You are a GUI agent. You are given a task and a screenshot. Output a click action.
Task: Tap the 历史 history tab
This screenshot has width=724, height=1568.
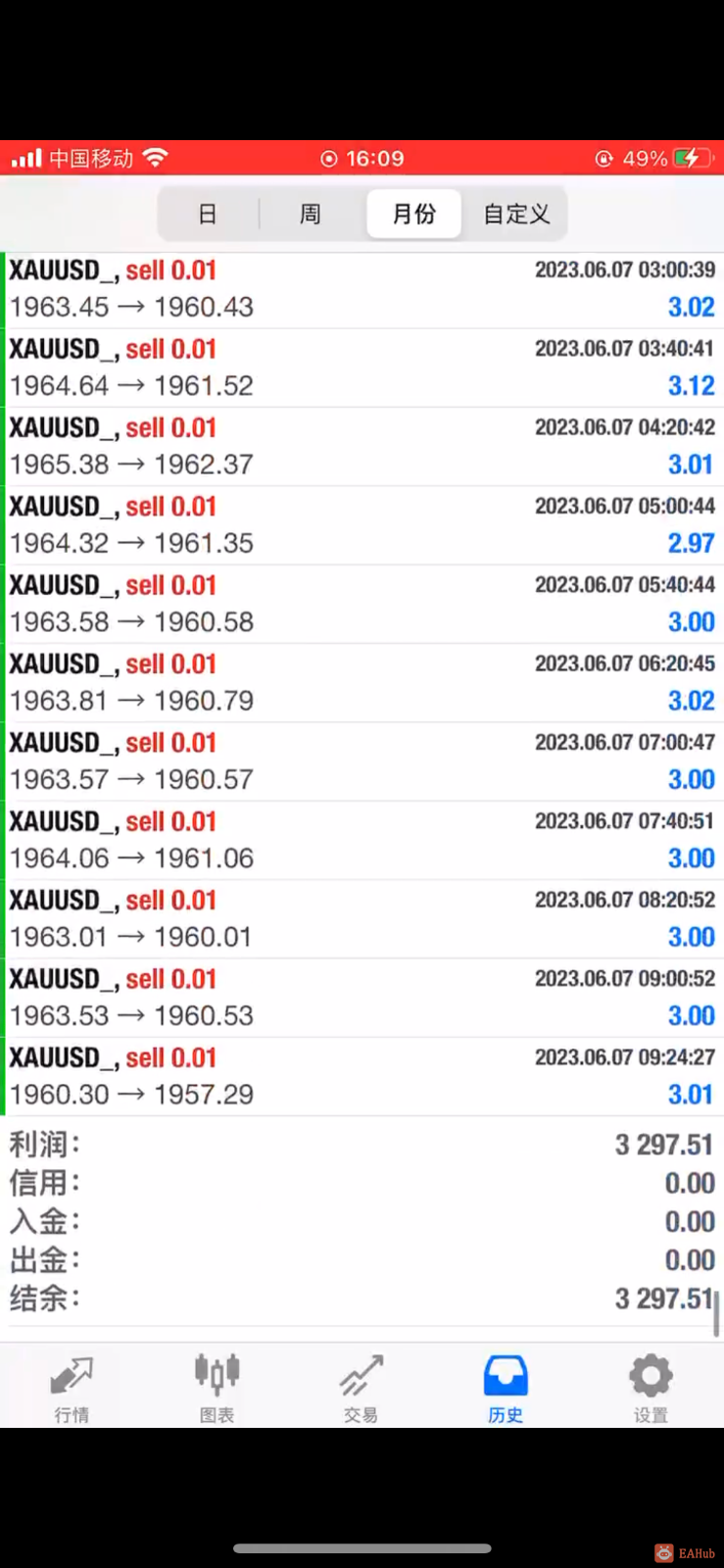[x=506, y=1387]
